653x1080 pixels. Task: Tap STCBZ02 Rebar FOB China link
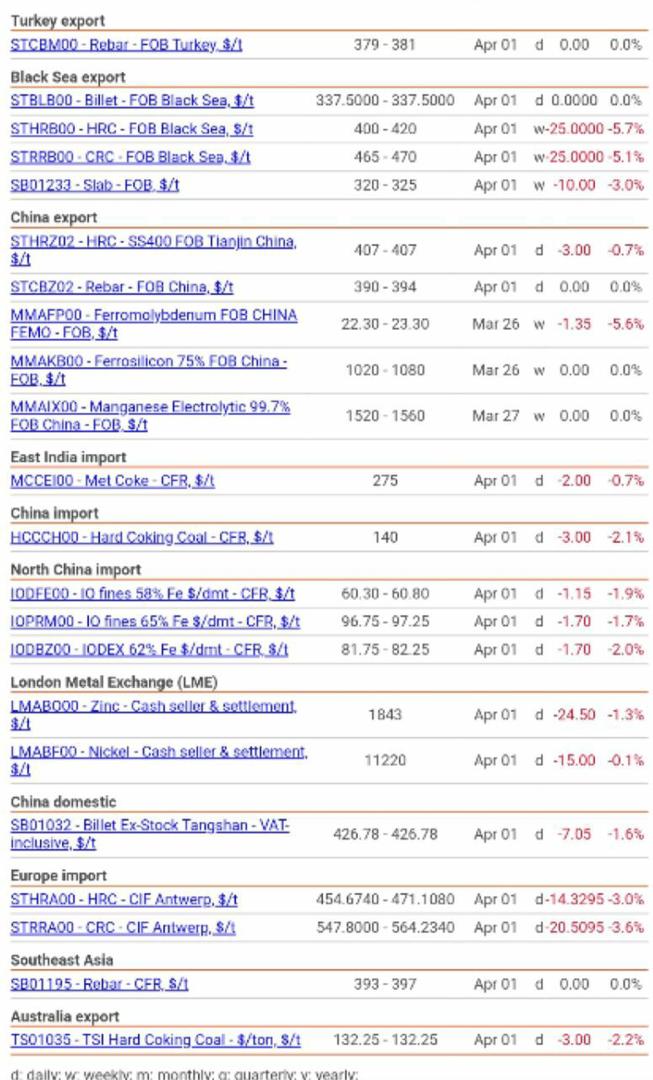pos(122,287)
